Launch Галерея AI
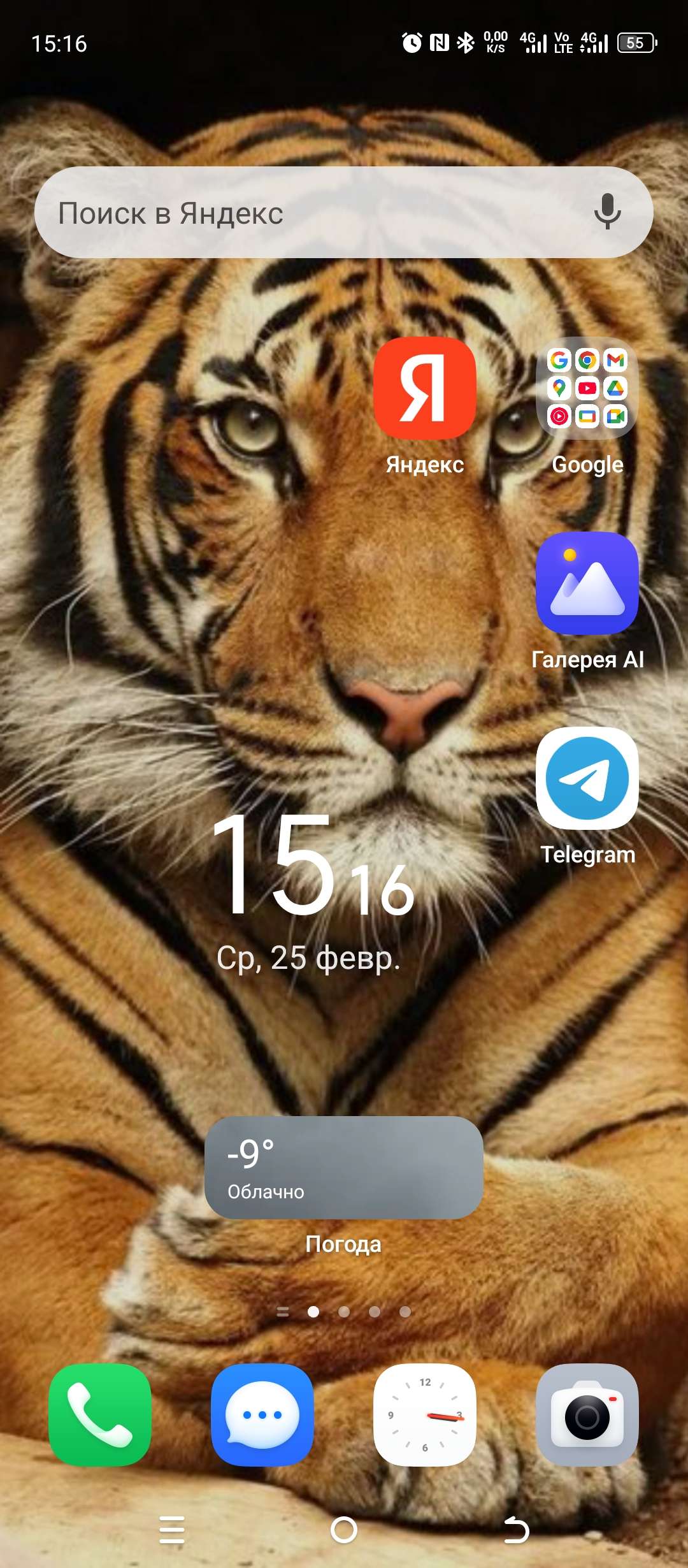Viewport: 688px width, 1568px height. pos(587,584)
